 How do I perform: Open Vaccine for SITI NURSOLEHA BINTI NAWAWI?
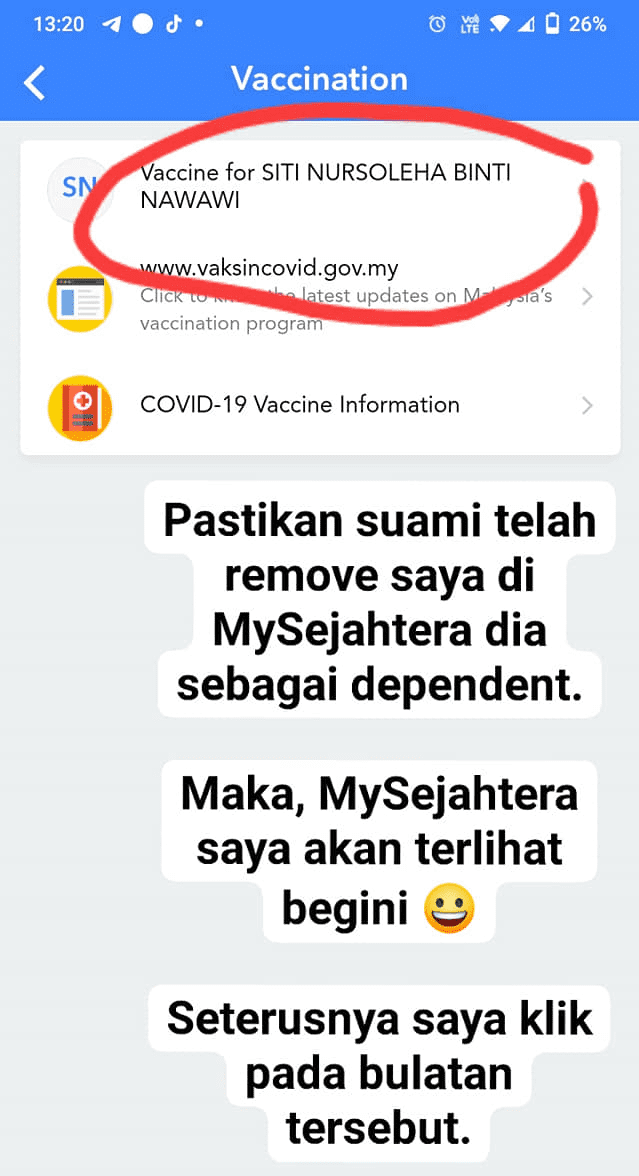(324, 187)
